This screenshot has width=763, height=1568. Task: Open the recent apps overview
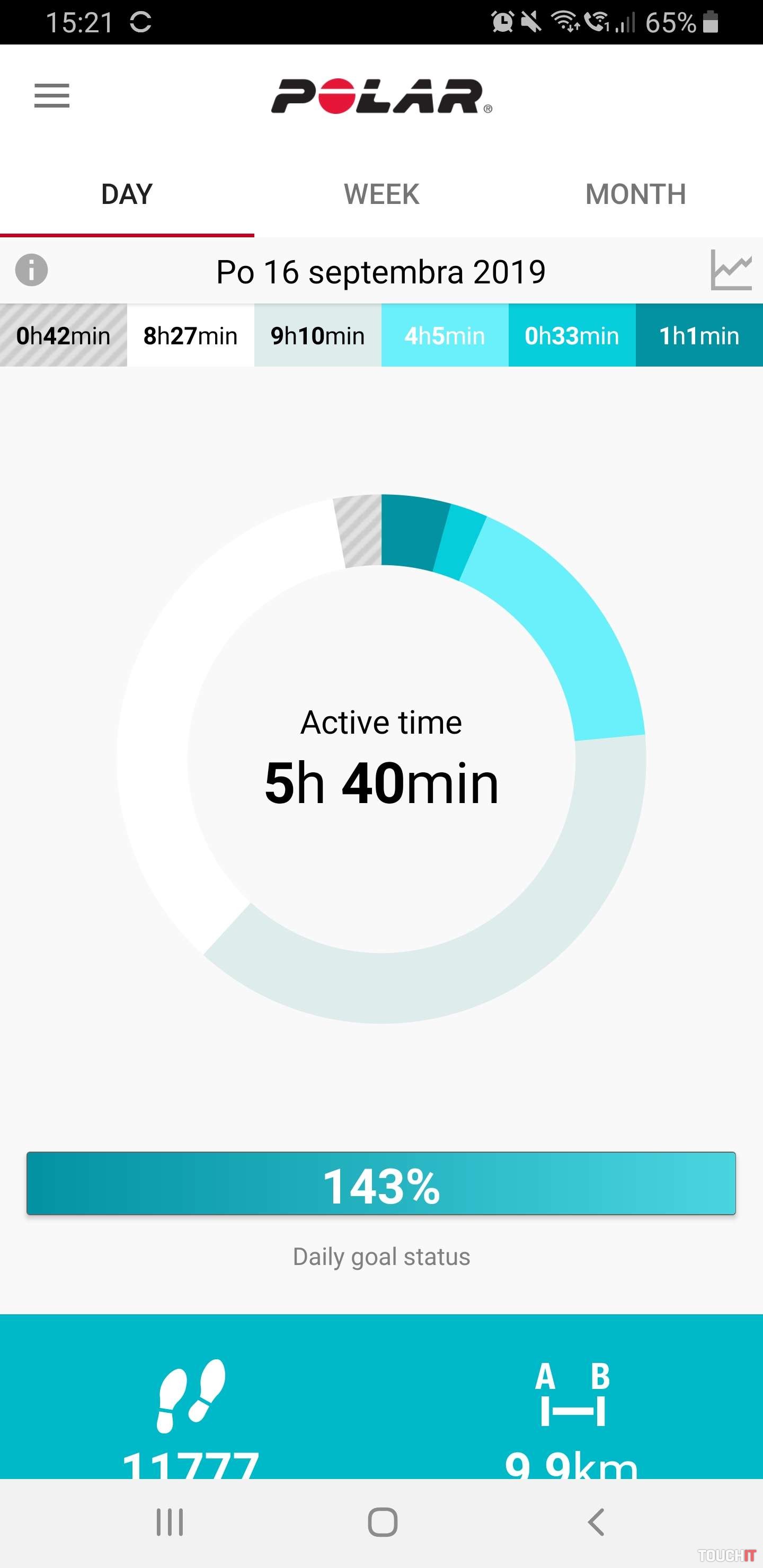pos(169,1522)
